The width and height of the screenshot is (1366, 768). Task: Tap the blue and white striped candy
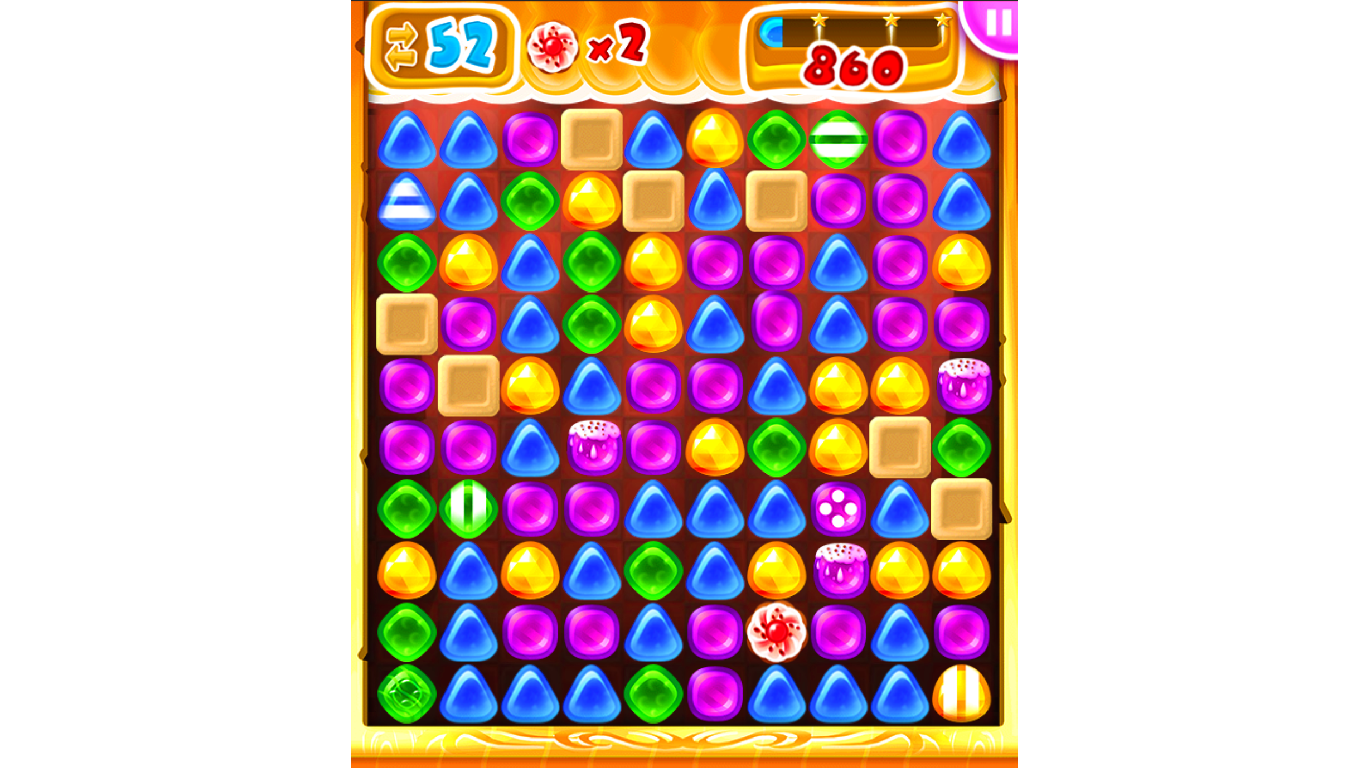click(407, 200)
